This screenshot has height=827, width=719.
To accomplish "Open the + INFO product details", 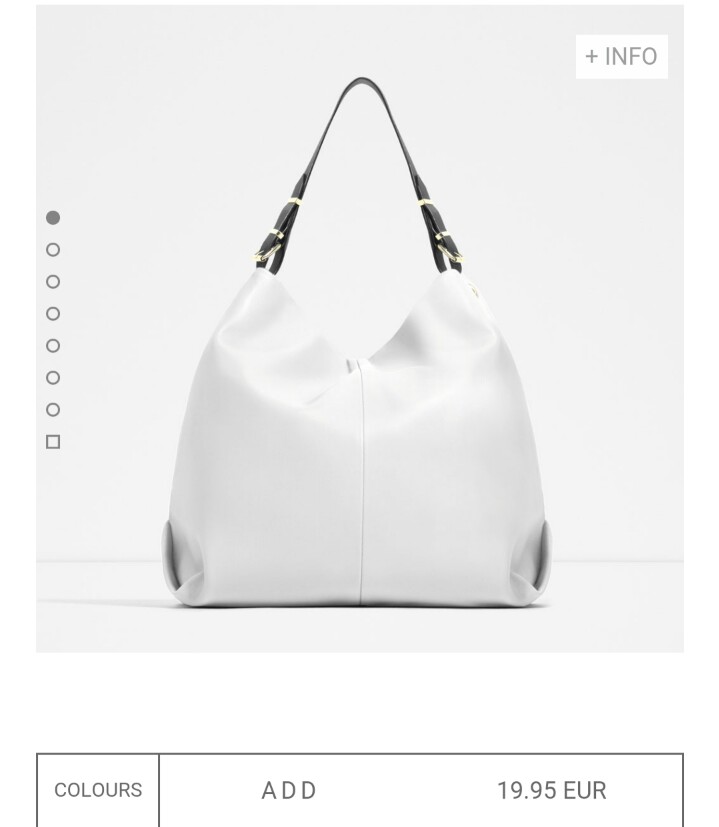I will coord(621,56).
